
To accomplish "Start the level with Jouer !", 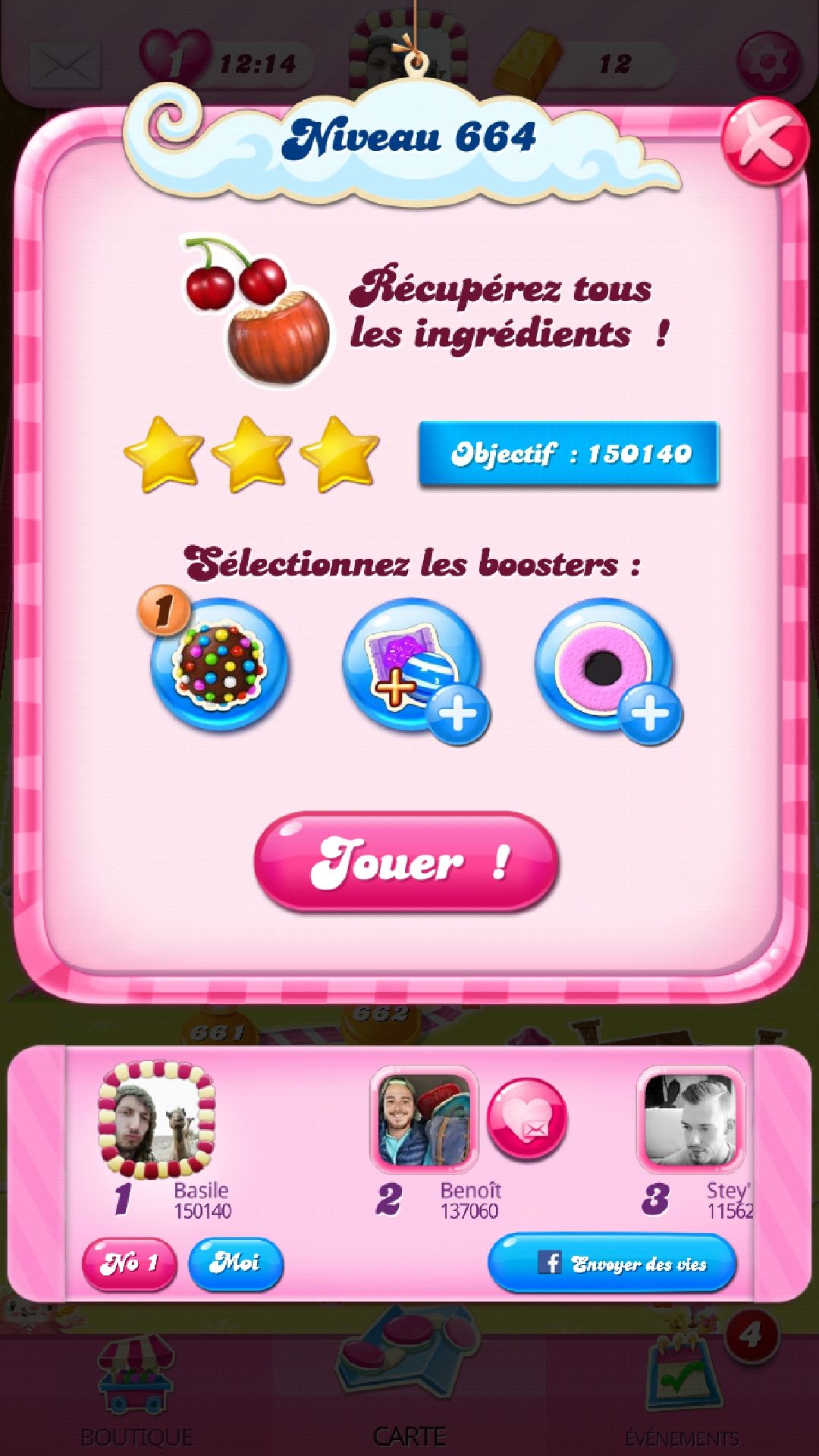I will [406, 861].
